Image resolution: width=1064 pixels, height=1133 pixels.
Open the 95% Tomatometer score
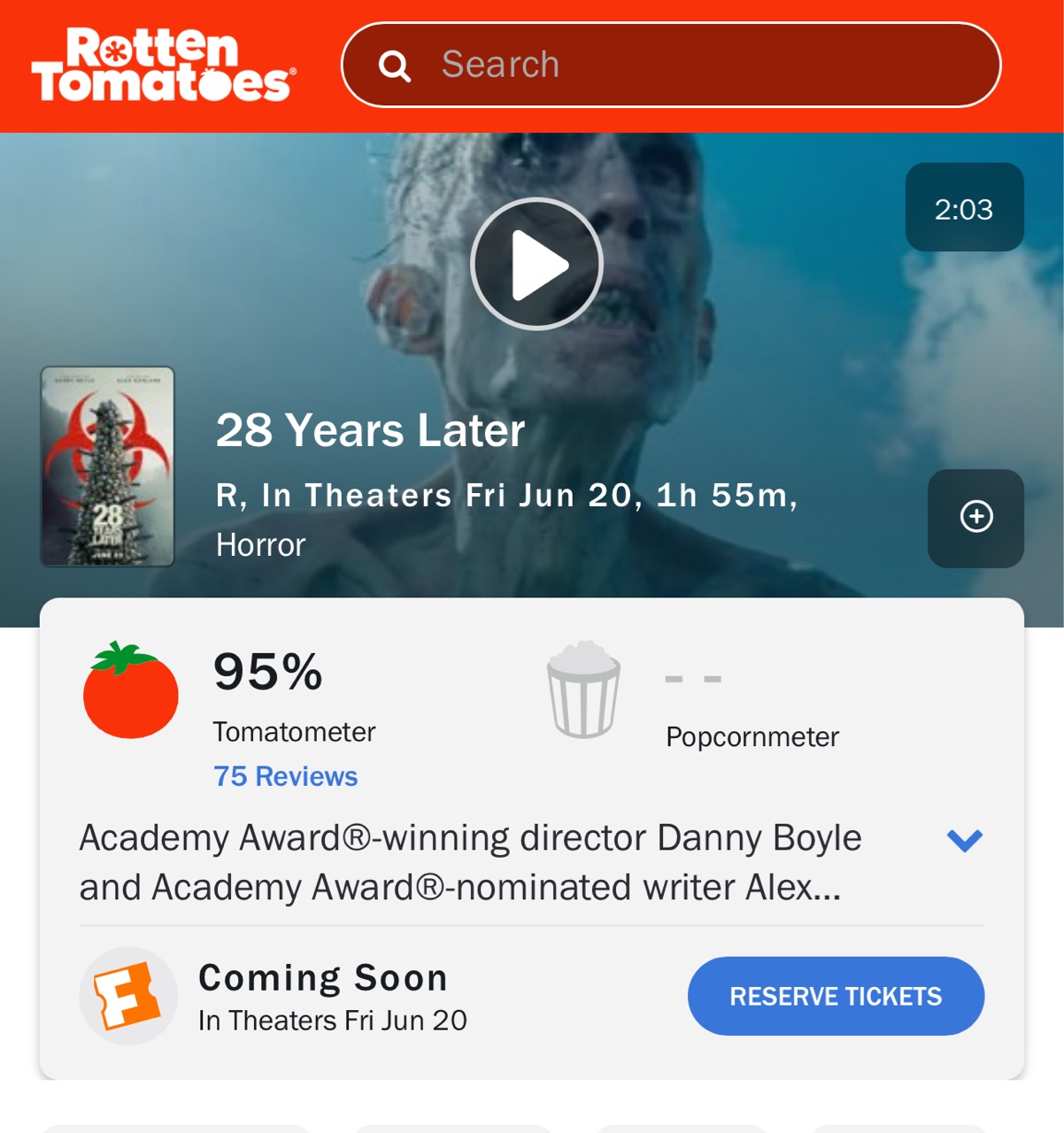pos(268,672)
